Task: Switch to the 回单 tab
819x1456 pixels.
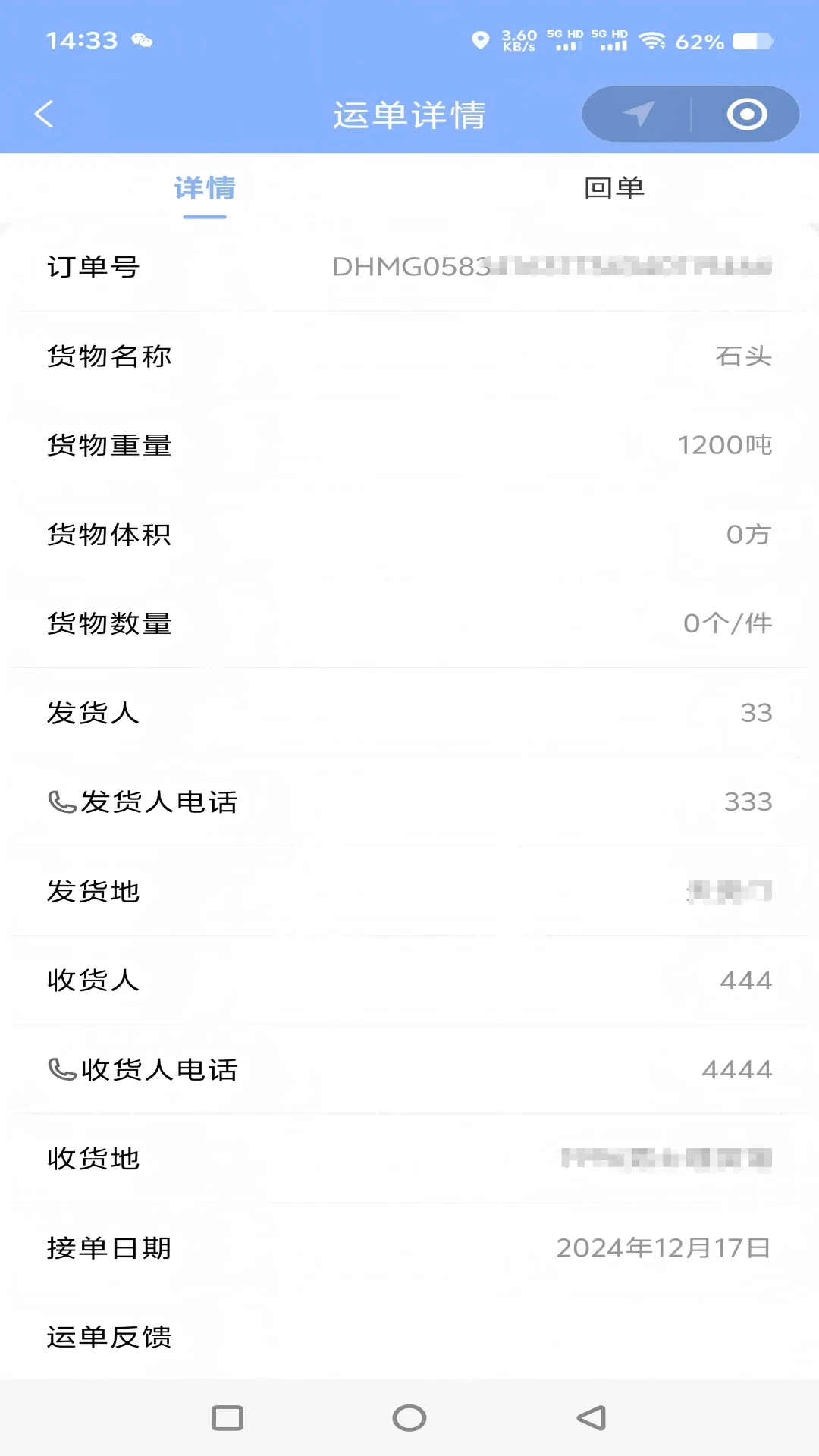Action: (613, 188)
